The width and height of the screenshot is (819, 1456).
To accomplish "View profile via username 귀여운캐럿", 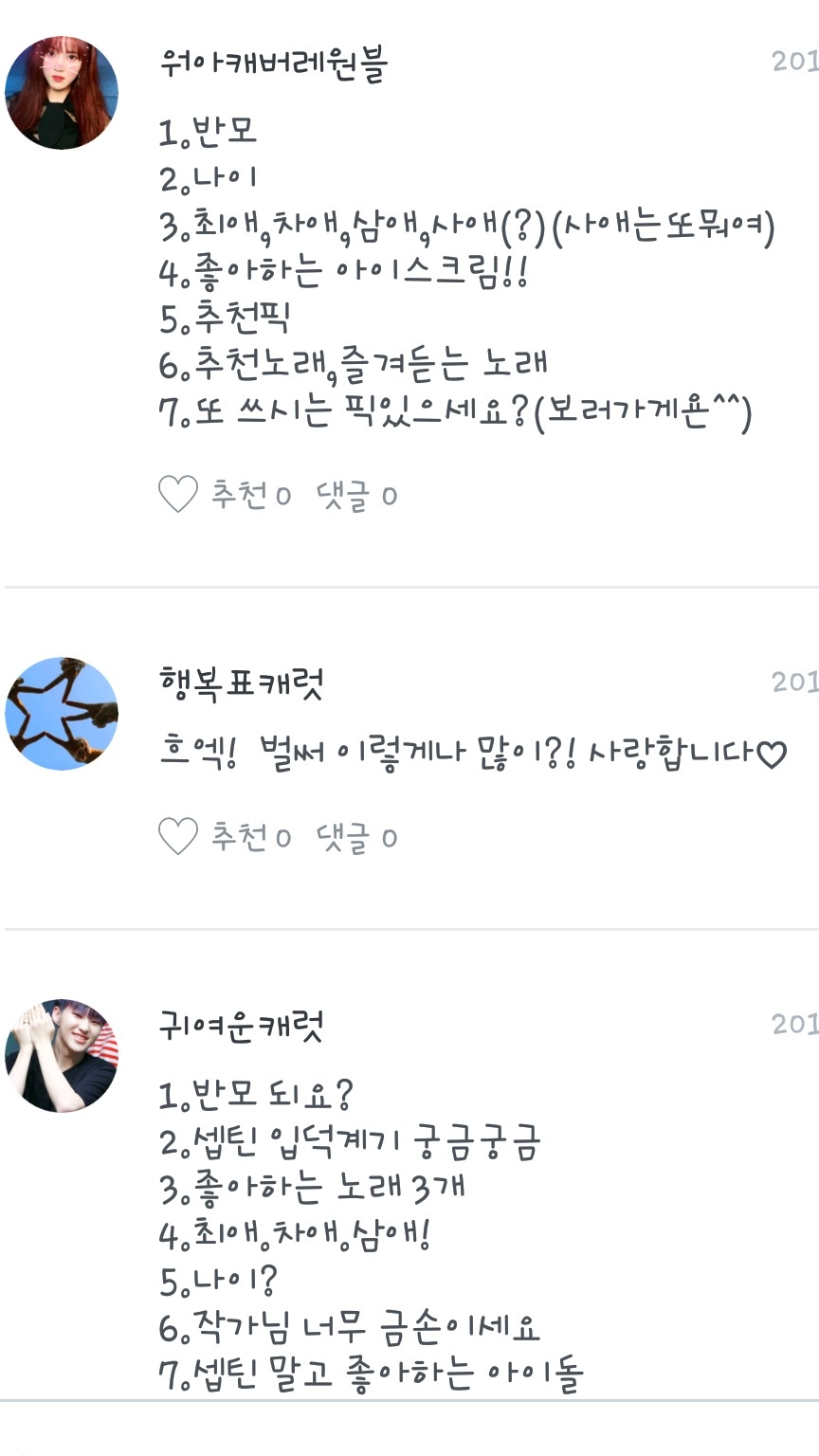I will click(x=242, y=1026).
